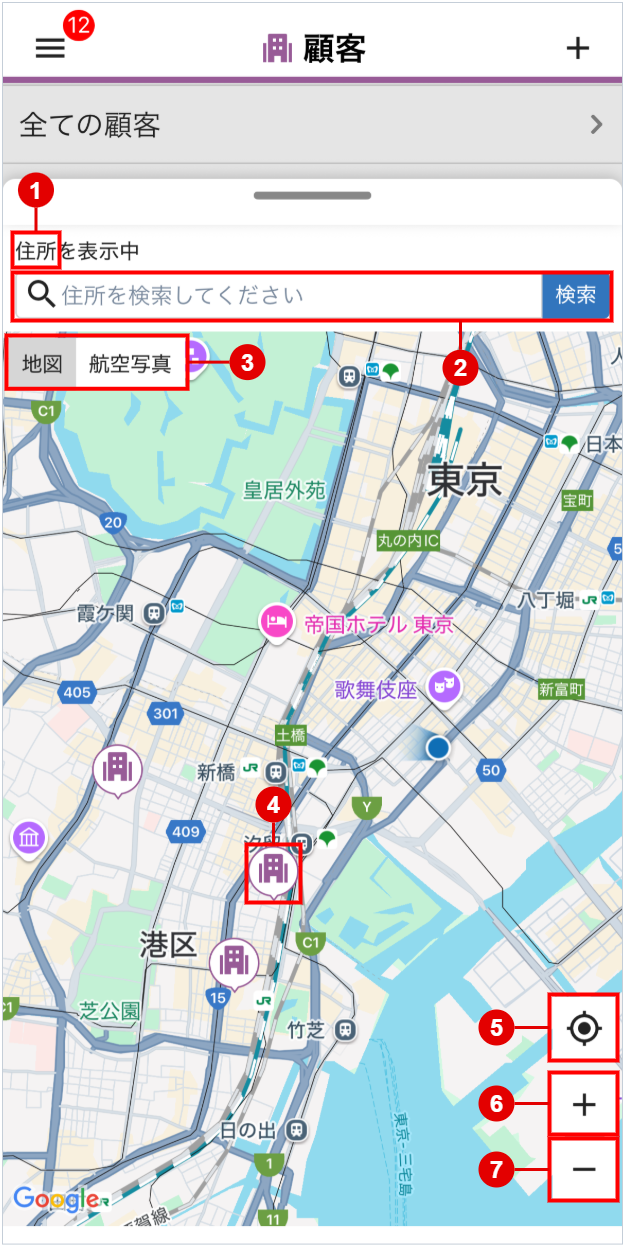Switch to 航空写真 satellite view
The image size is (624, 1246).
[130, 363]
